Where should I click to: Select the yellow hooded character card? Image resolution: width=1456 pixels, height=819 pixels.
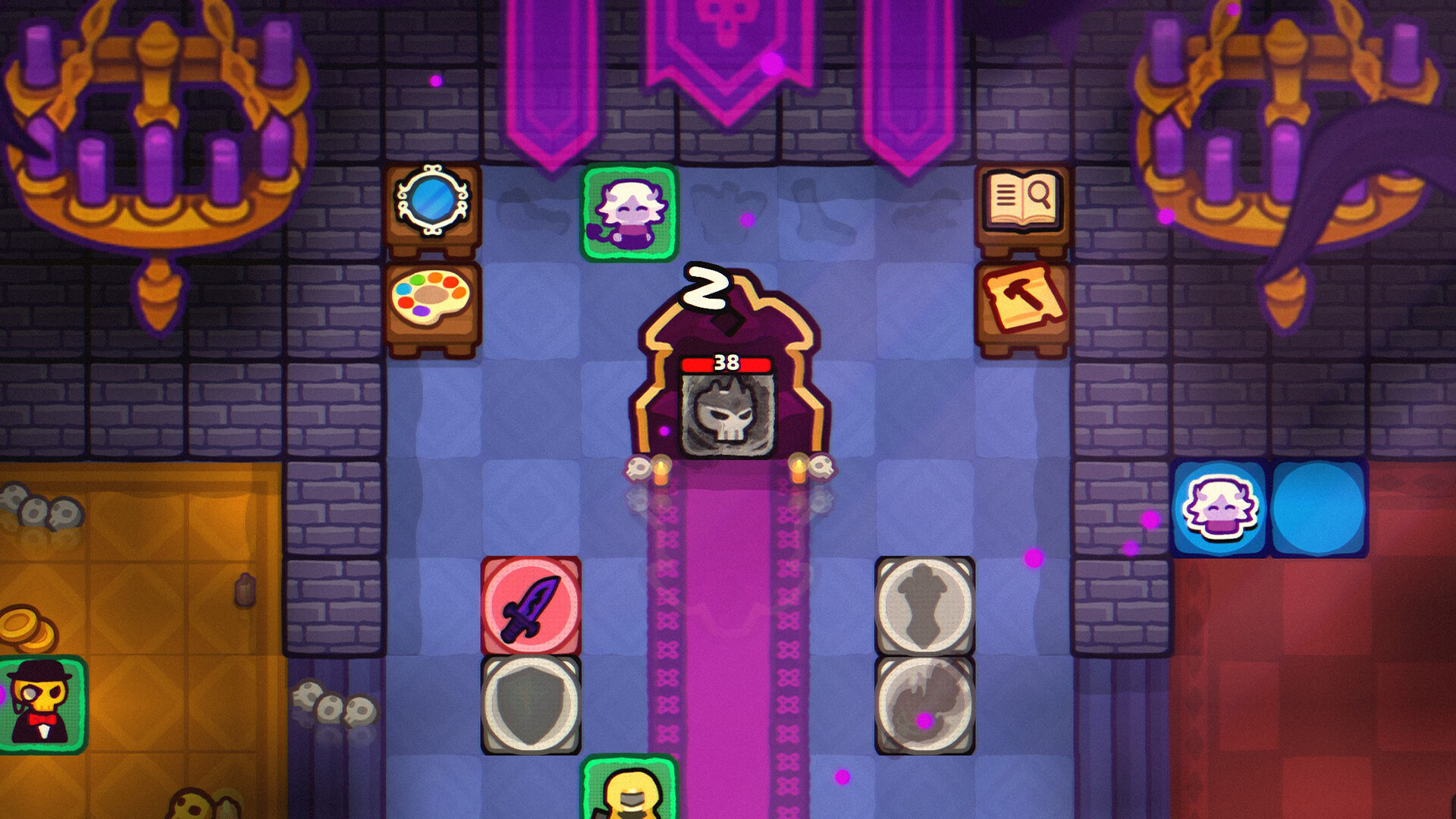[629, 790]
